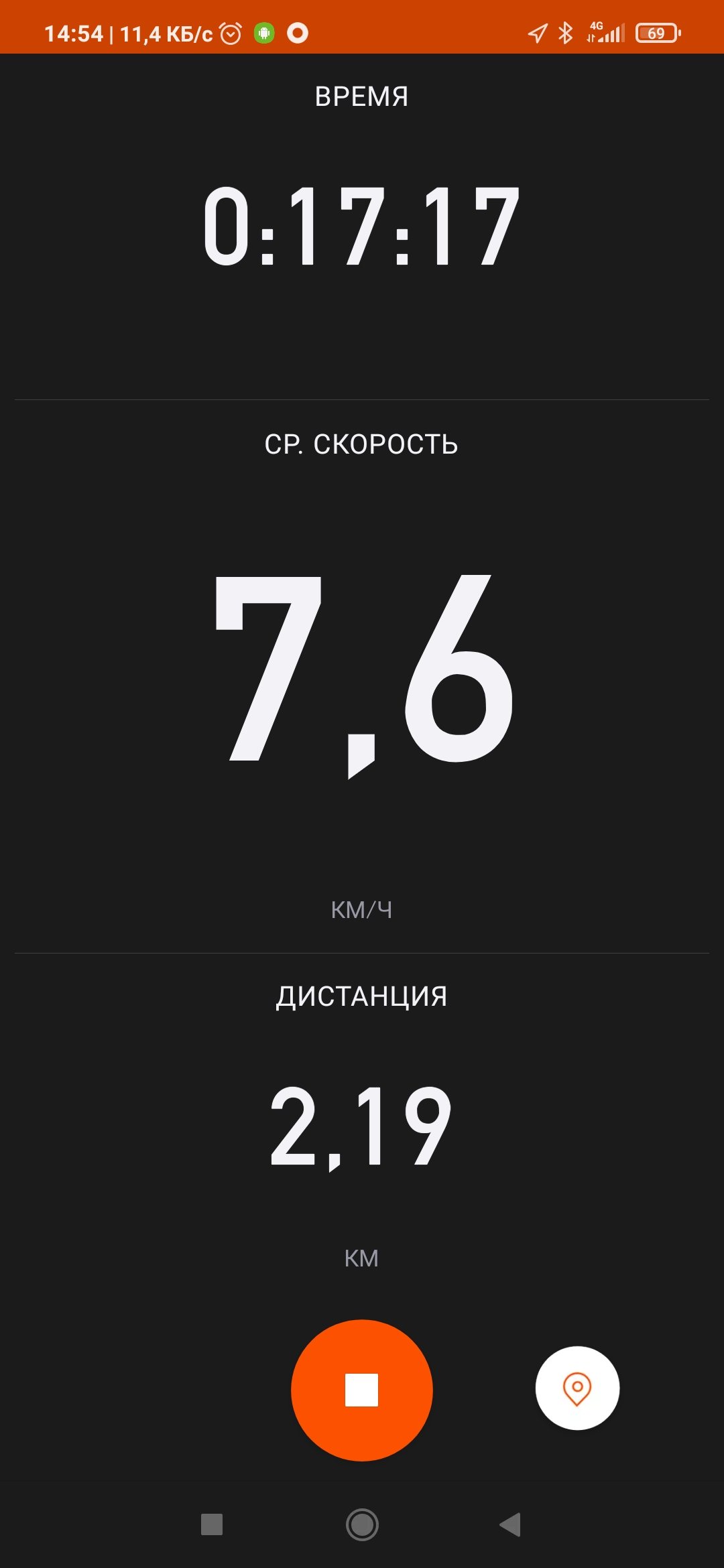The image size is (724, 1568).
Task: Tap the status bar clock showing 14:54
Action: (74, 31)
